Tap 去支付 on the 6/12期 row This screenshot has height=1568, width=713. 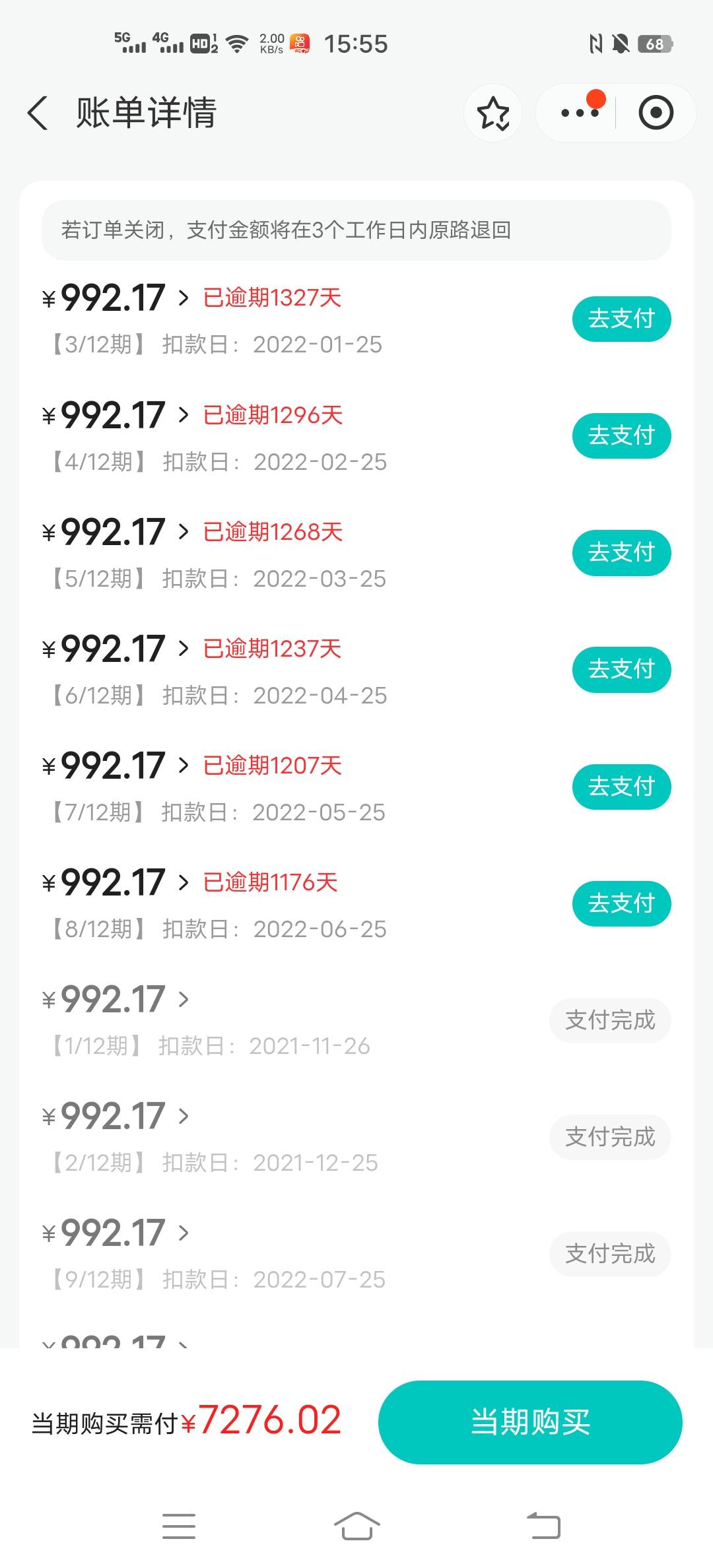click(621, 669)
